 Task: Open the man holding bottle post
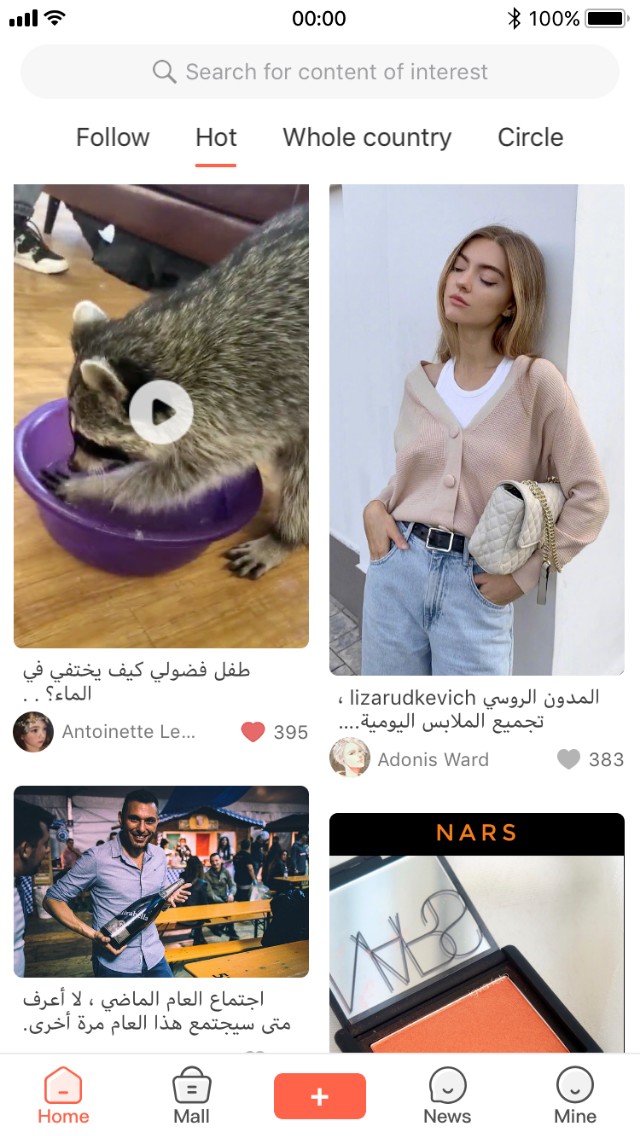(x=161, y=881)
